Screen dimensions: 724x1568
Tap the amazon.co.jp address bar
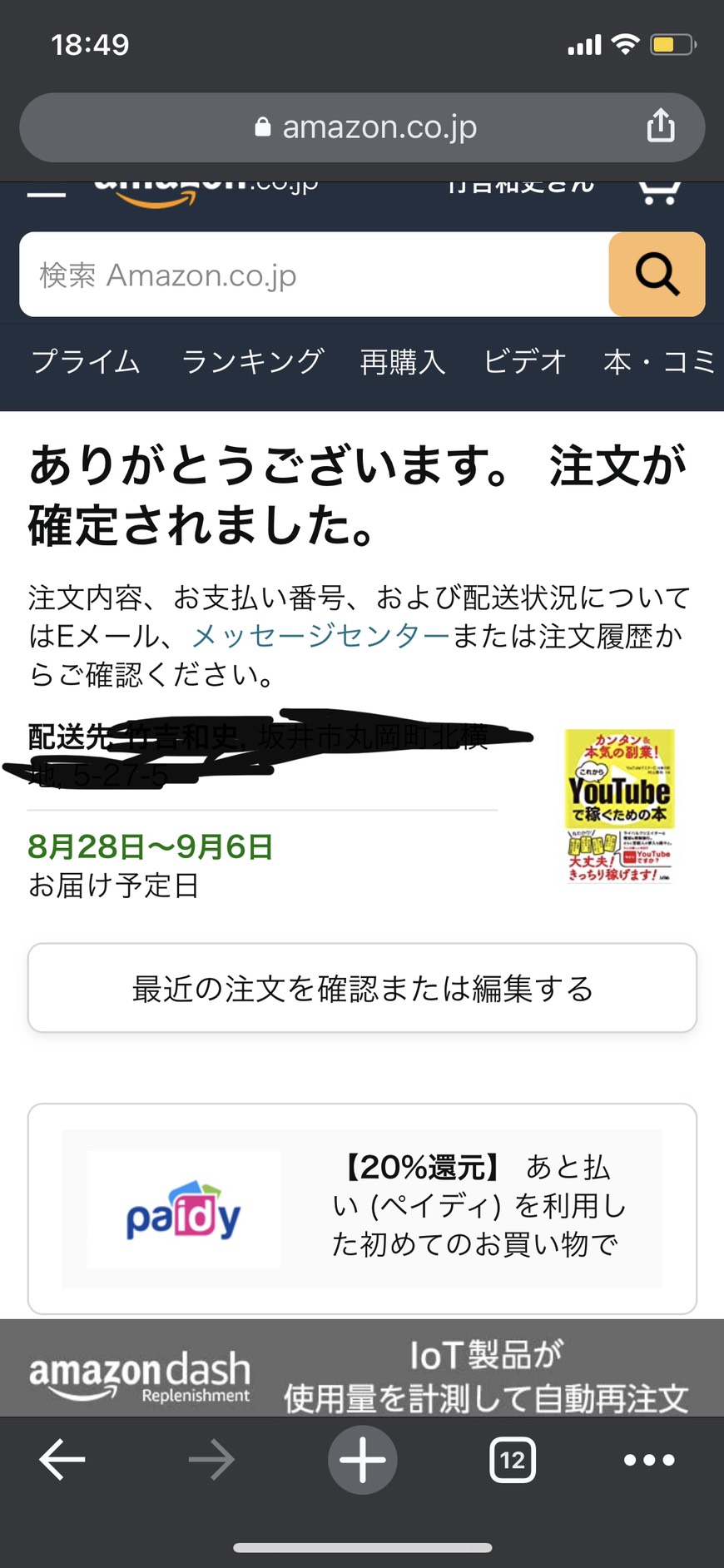point(362,127)
